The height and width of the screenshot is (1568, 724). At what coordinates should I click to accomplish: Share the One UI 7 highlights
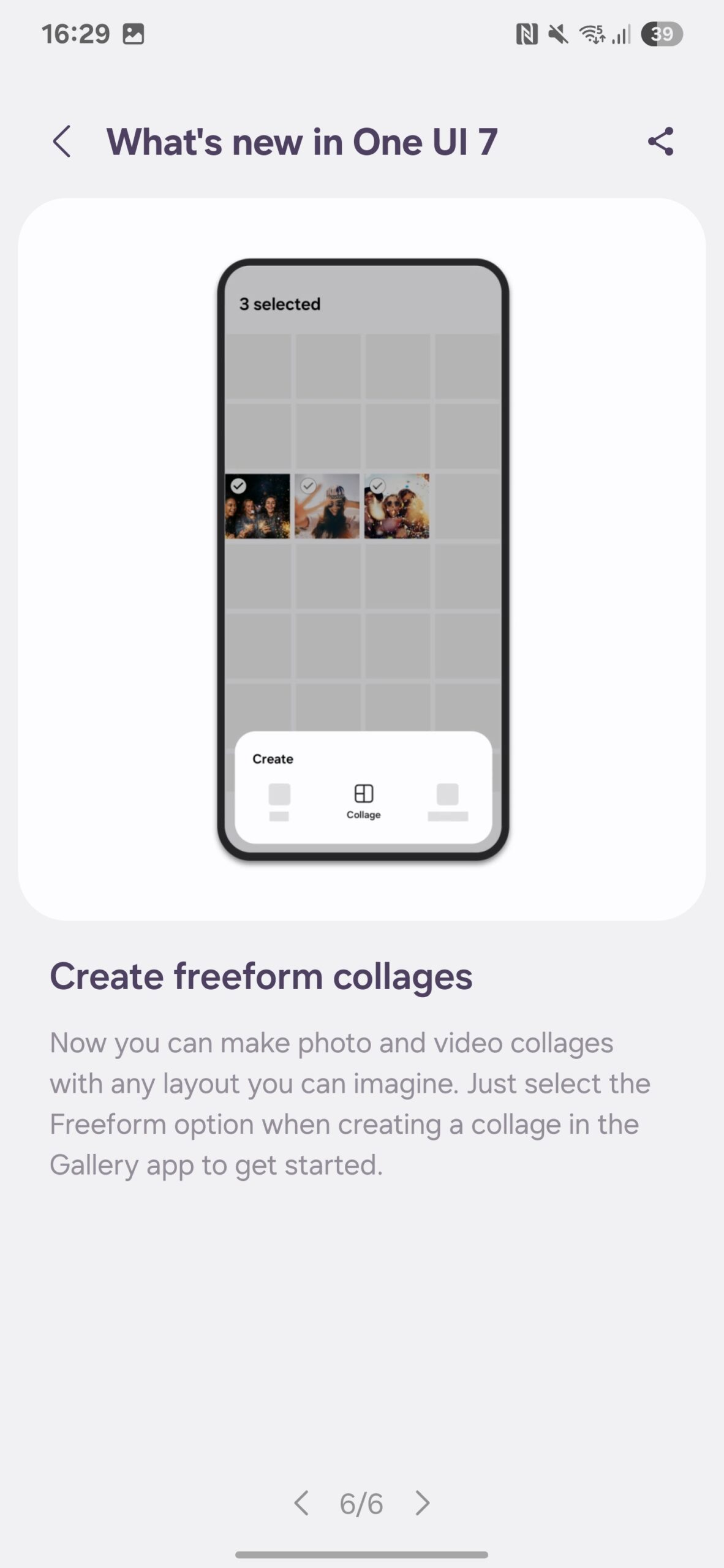(x=661, y=141)
